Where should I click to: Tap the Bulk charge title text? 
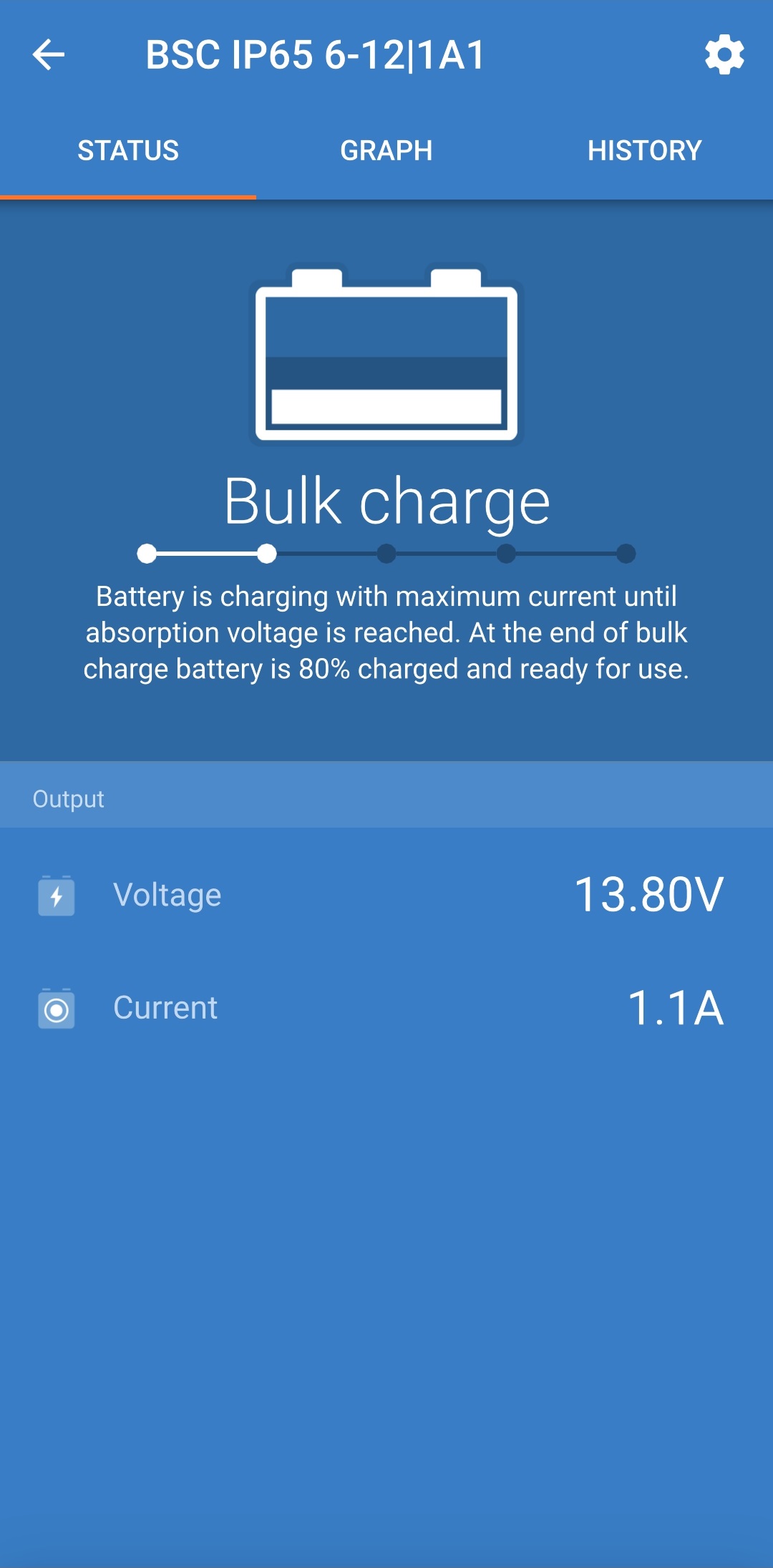(386, 504)
